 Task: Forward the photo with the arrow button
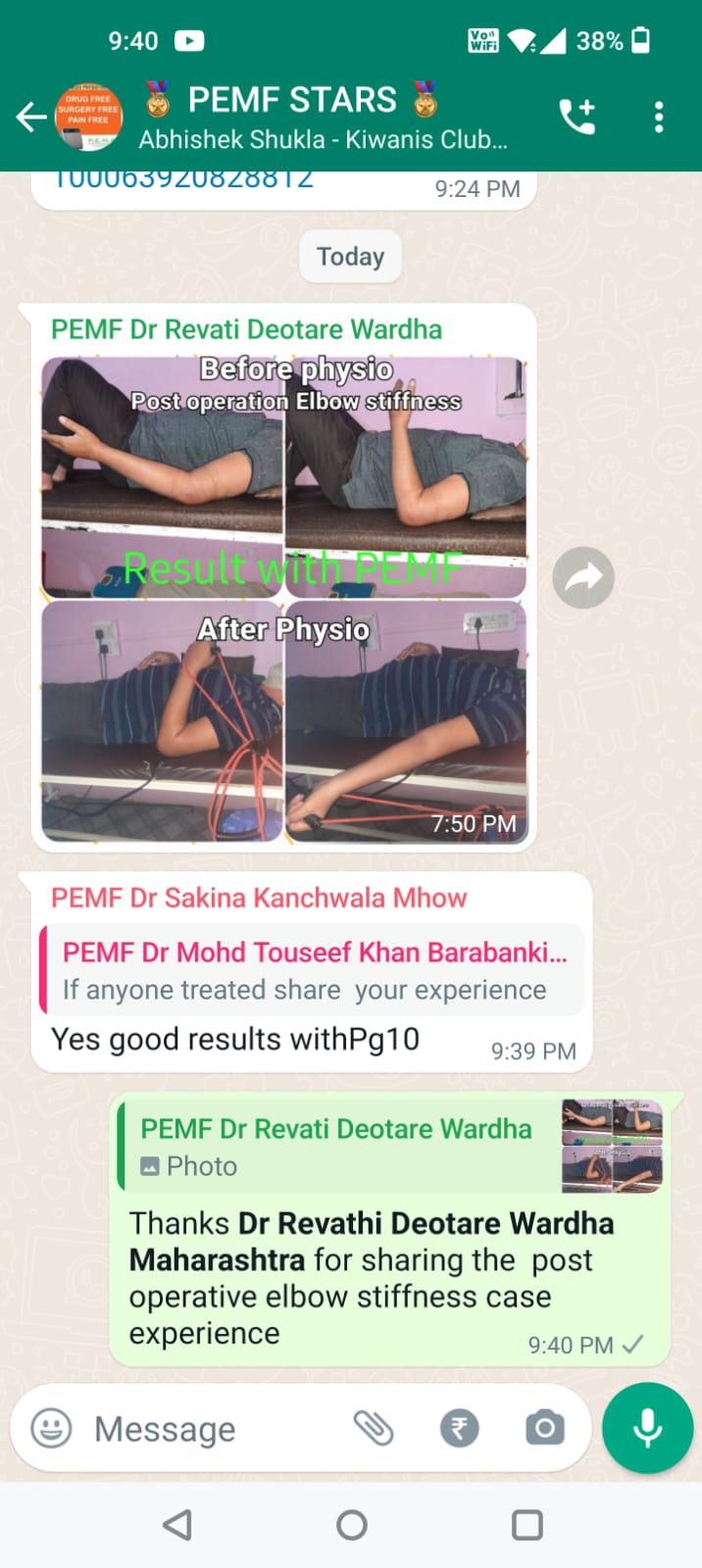point(583,577)
